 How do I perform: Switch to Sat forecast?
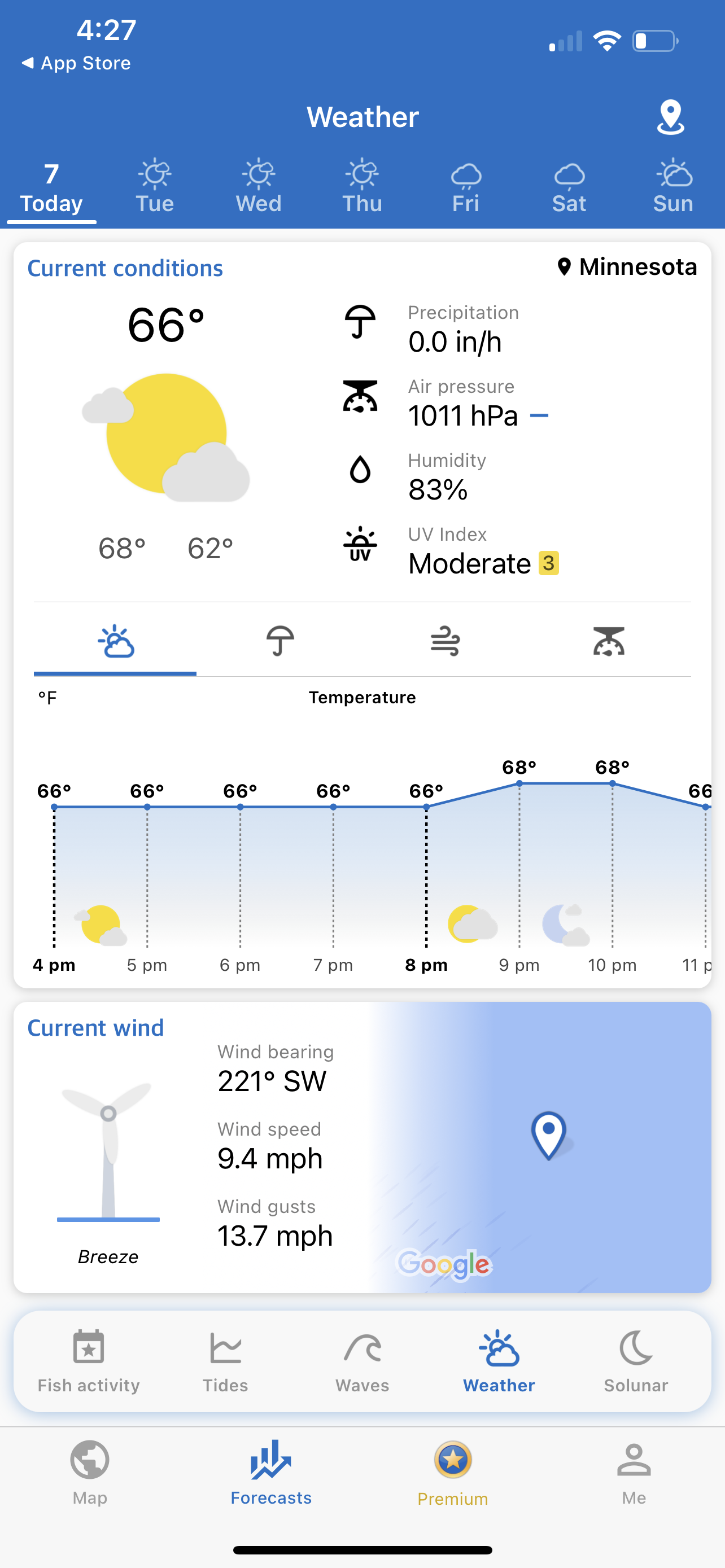569,186
